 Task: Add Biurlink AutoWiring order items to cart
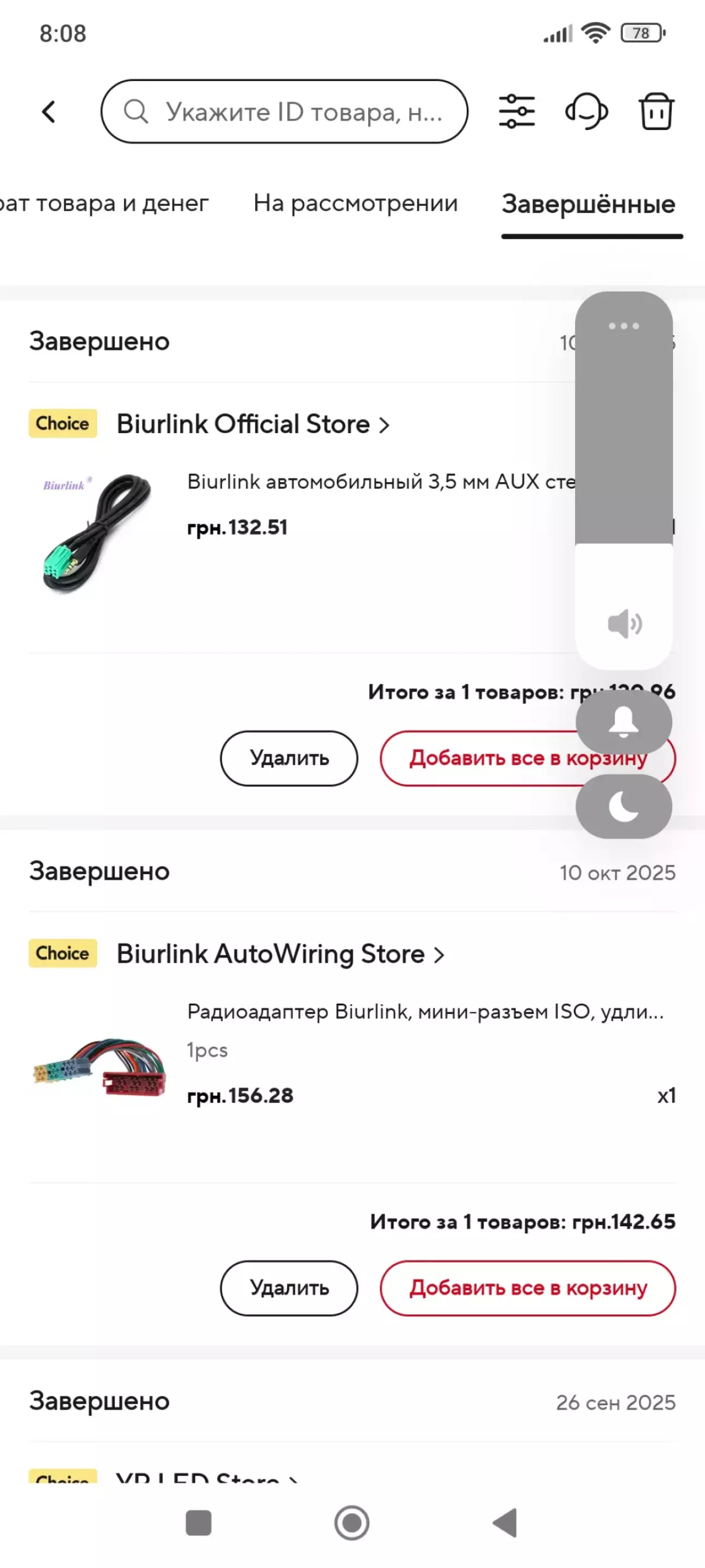pyautogui.click(x=527, y=1287)
